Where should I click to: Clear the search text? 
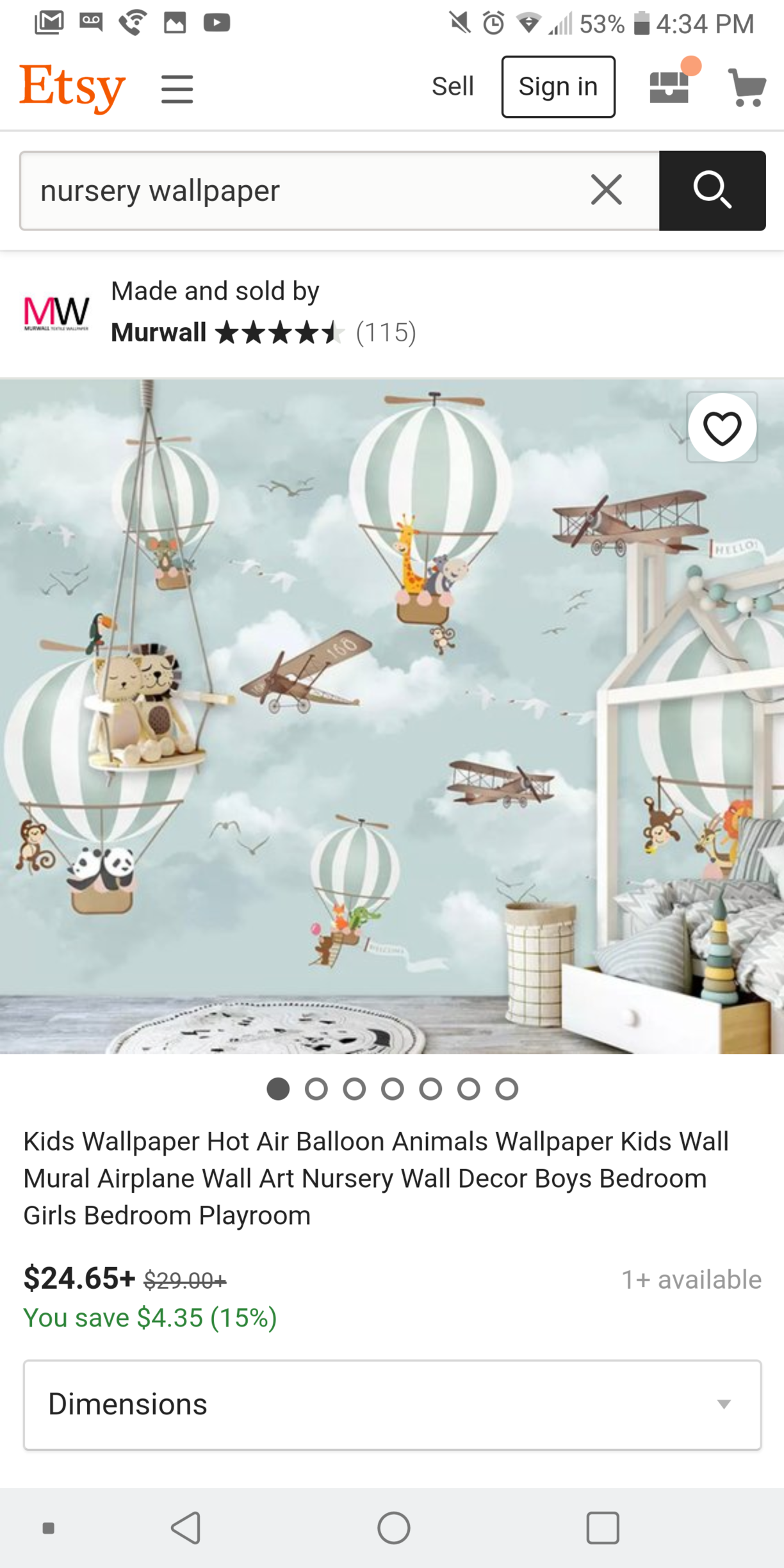606,190
